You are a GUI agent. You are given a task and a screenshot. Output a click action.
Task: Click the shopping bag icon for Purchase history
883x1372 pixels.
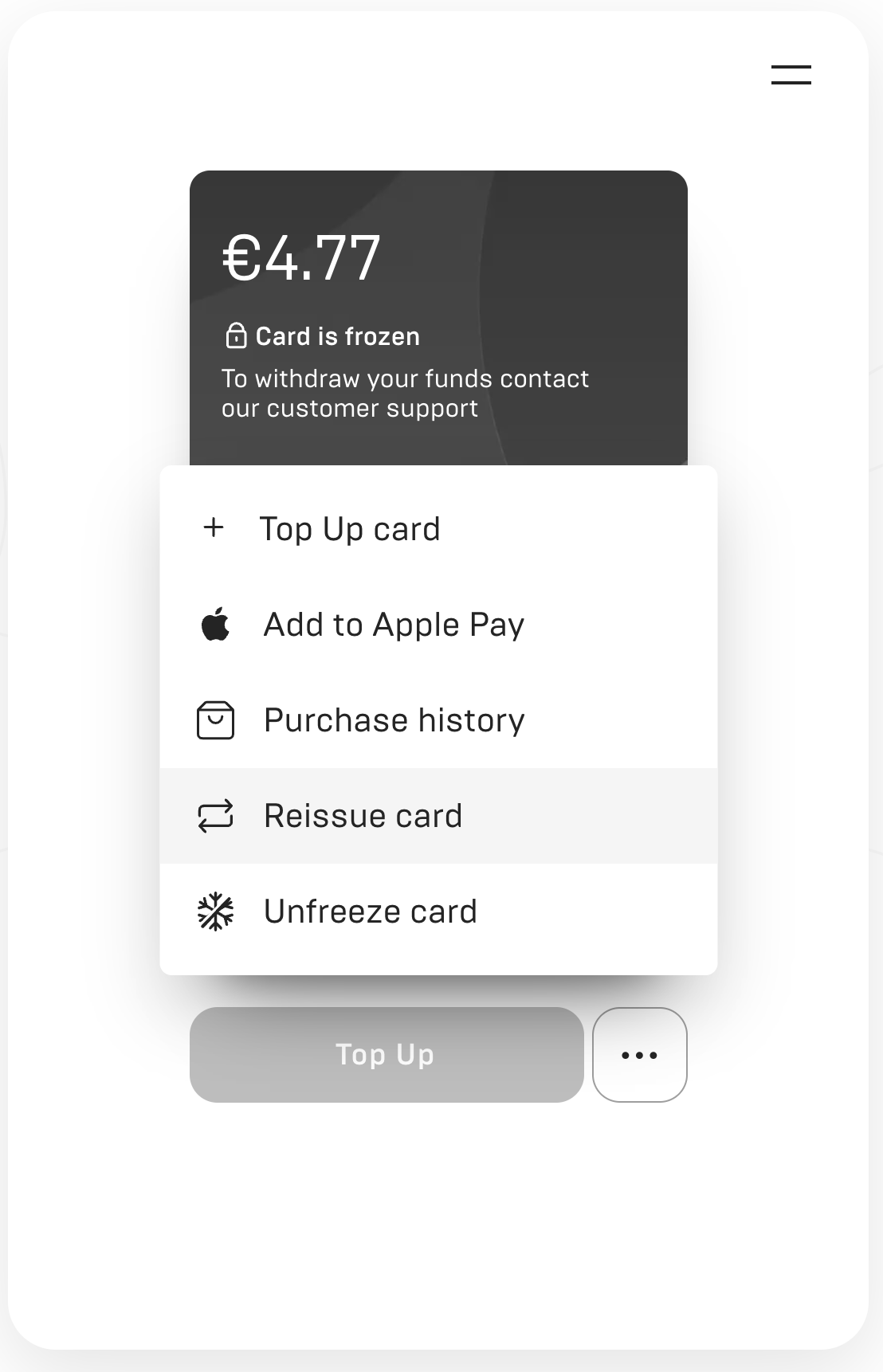click(214, 719)
